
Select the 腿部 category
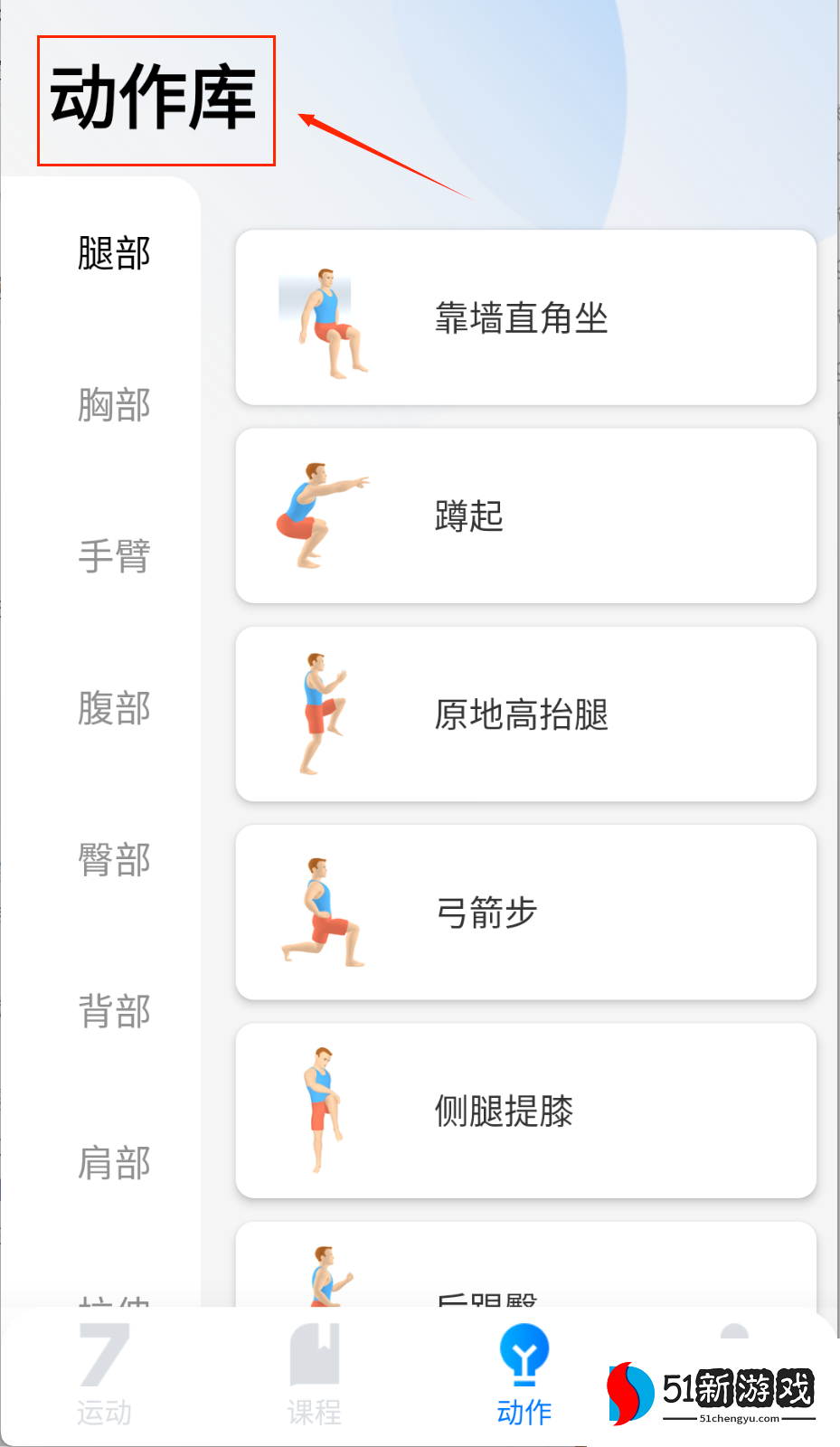[x=114, y=253]
